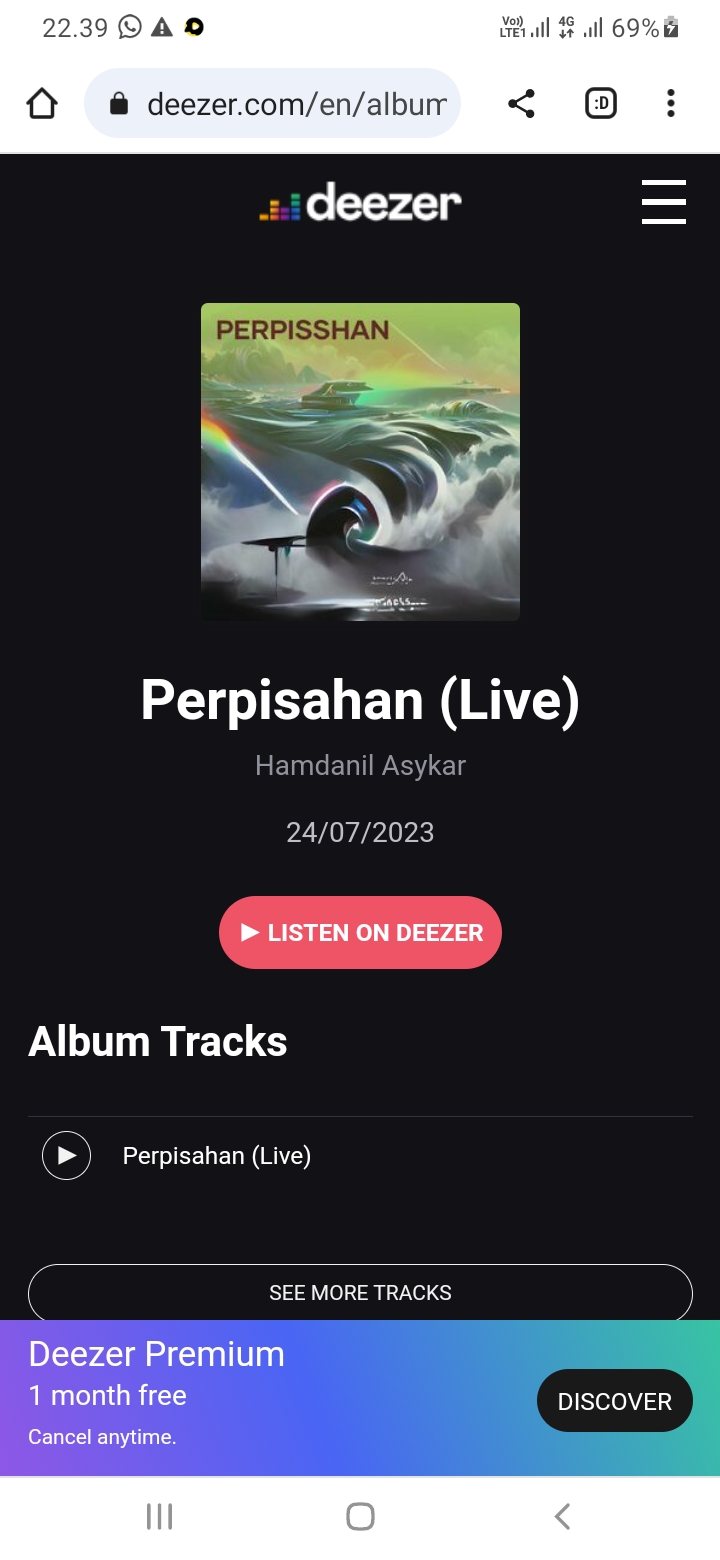This screenshot has height=1560, width=720.
Task: Play the Perpisahan (Live) track
Action: (x=66, y=1155)
